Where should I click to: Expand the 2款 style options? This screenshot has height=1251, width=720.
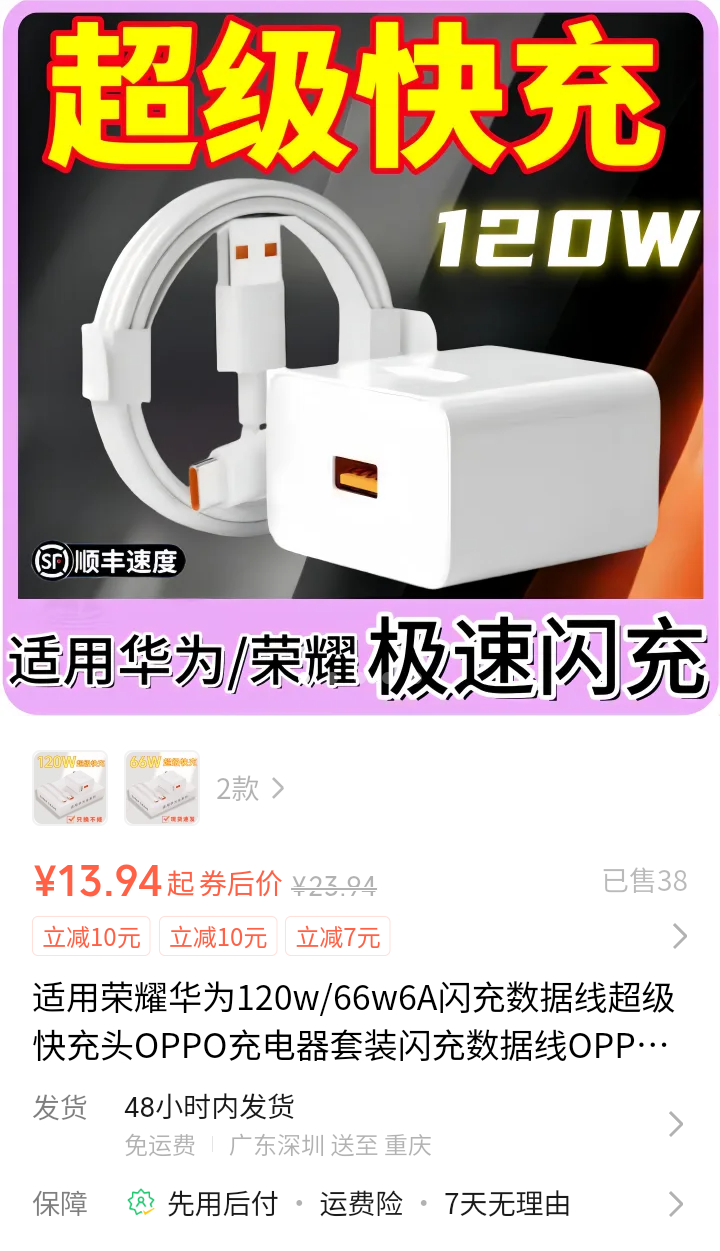[250, 789]
